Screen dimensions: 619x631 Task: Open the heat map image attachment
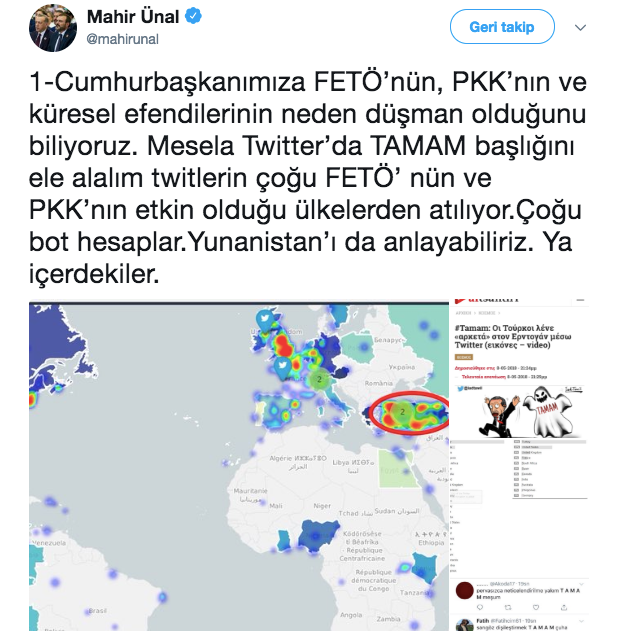(237, 463)
